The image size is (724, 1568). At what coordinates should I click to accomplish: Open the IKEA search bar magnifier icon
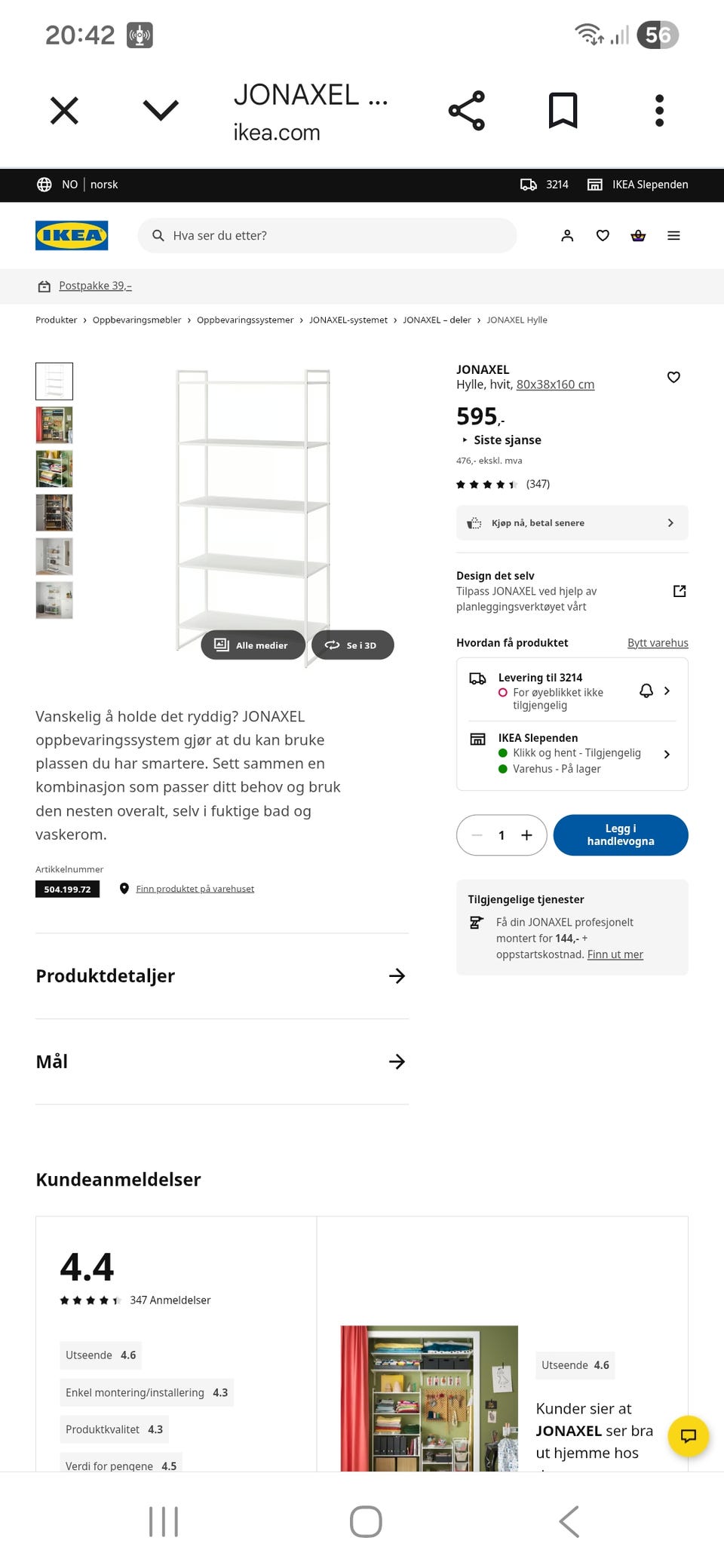click(157, 235)
